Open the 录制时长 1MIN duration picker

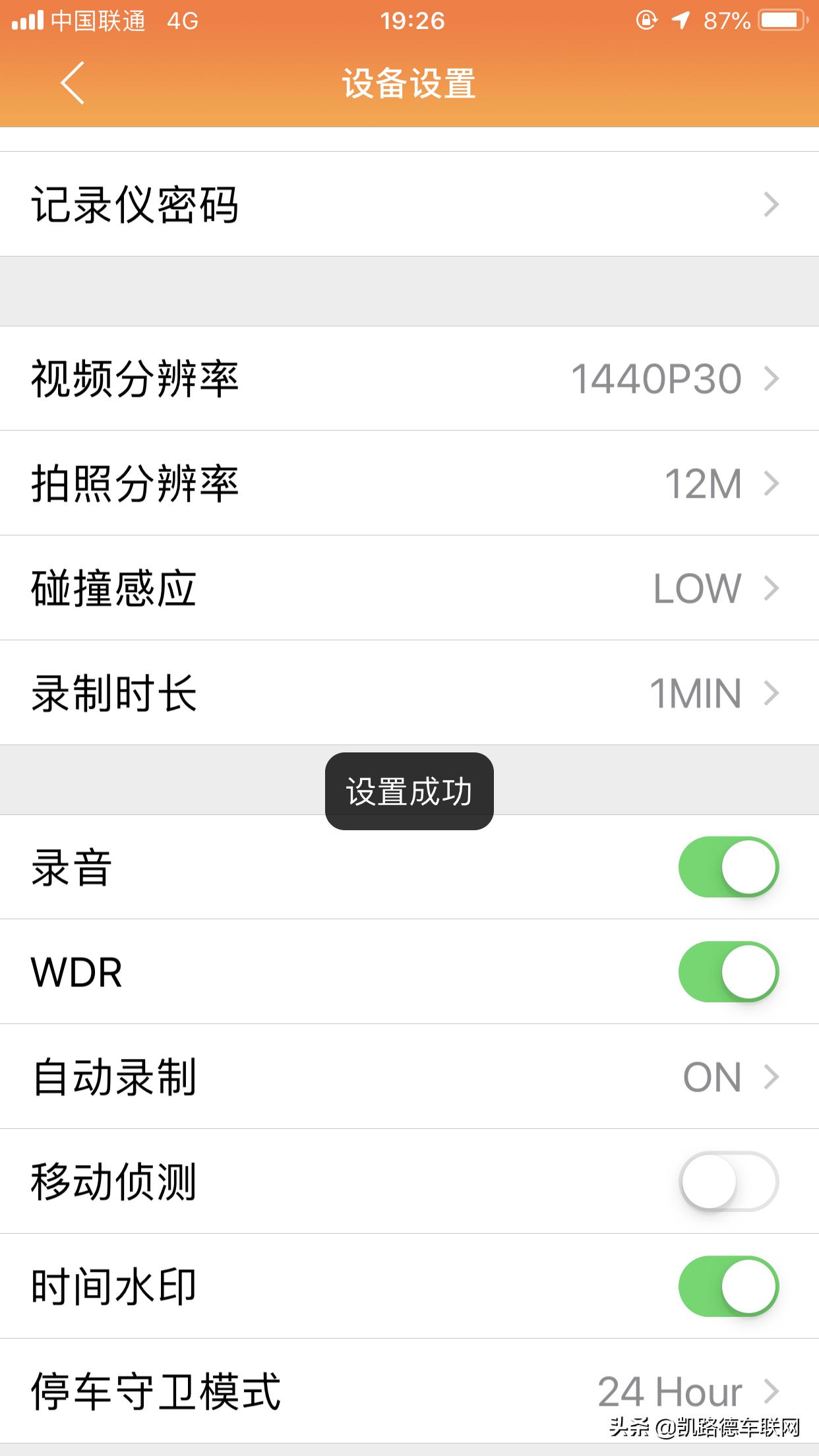[x=409, y=693]
